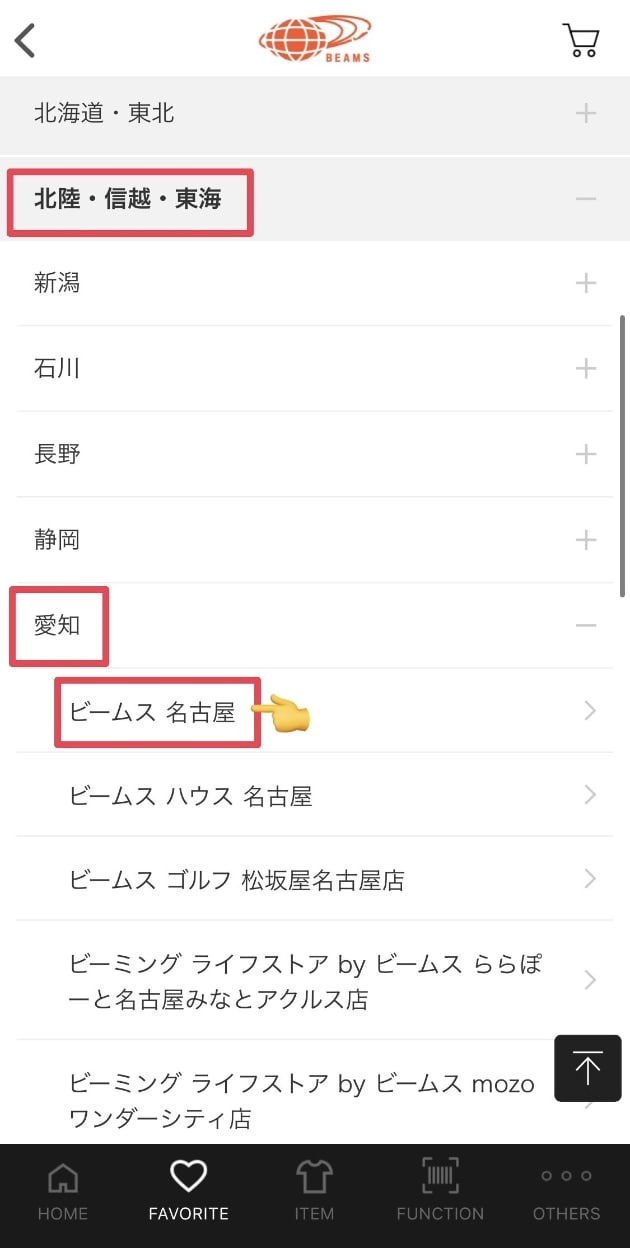Expand the 新潟 prefecture
Screen dimensions: 630x1248
pos(315,284)
